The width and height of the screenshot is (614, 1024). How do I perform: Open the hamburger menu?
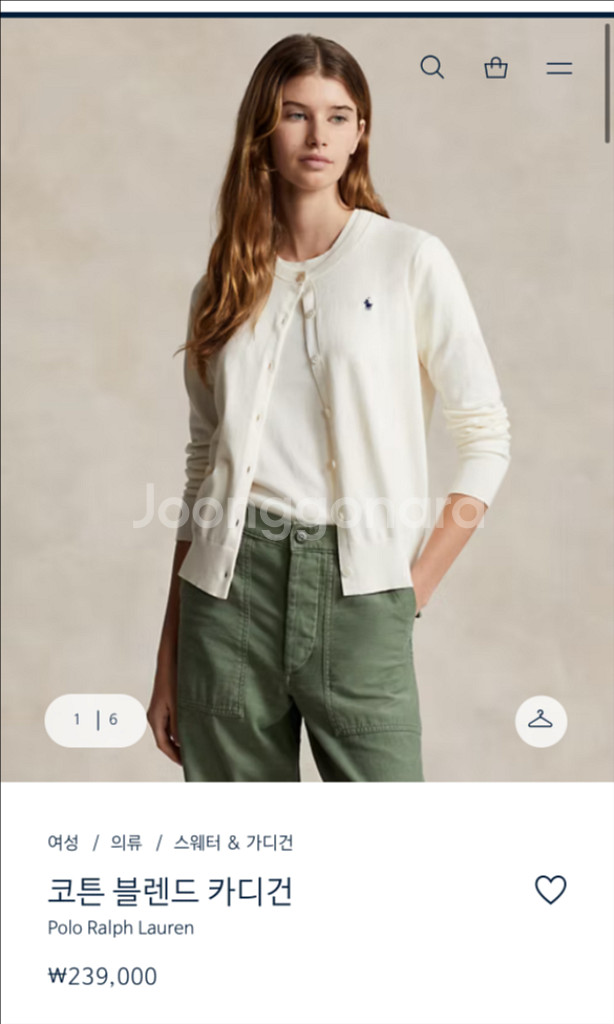tap(559, 68)
